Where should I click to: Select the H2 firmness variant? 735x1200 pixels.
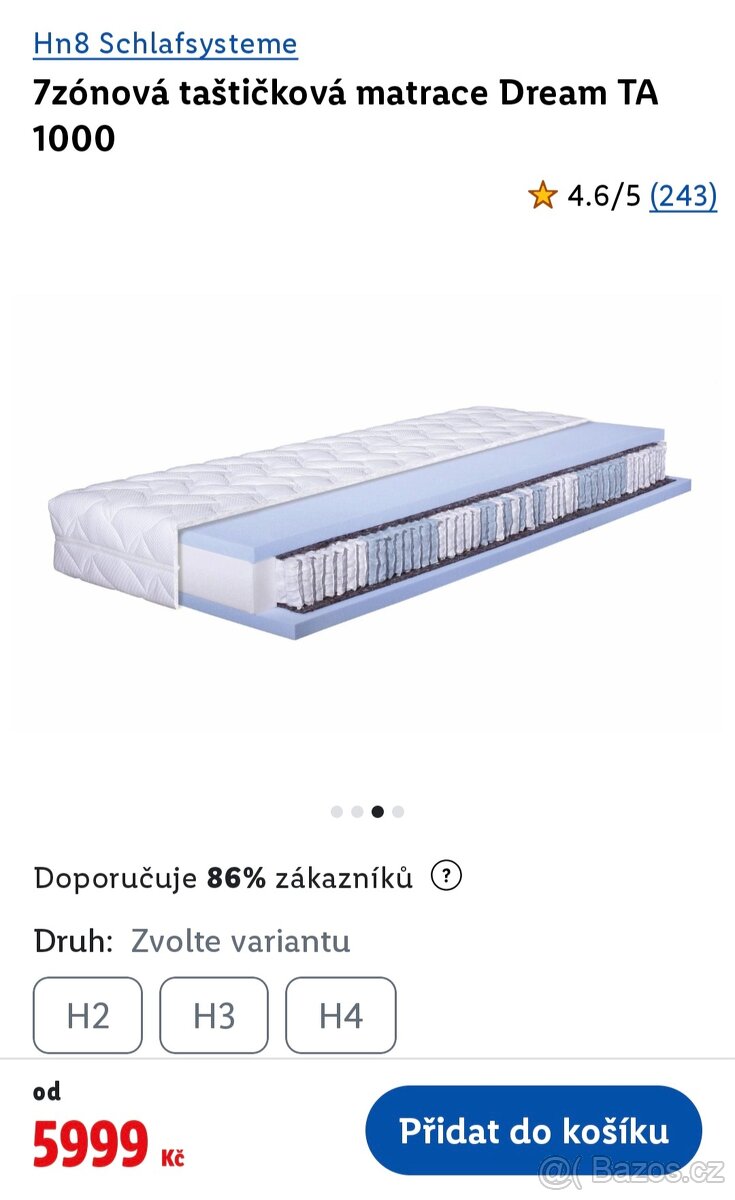click(88, 1015)
